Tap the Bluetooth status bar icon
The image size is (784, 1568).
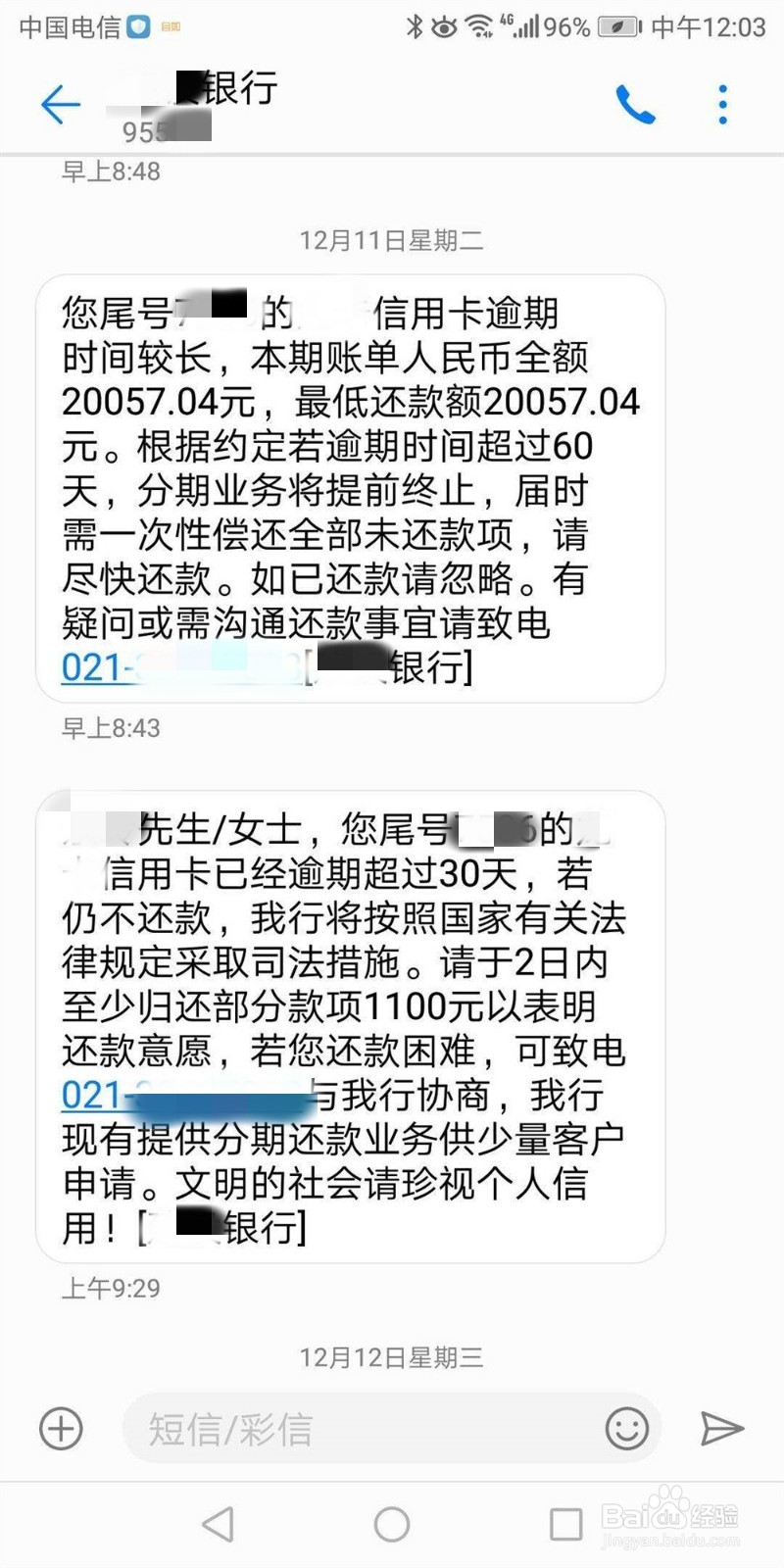click(x=413, y=26)
